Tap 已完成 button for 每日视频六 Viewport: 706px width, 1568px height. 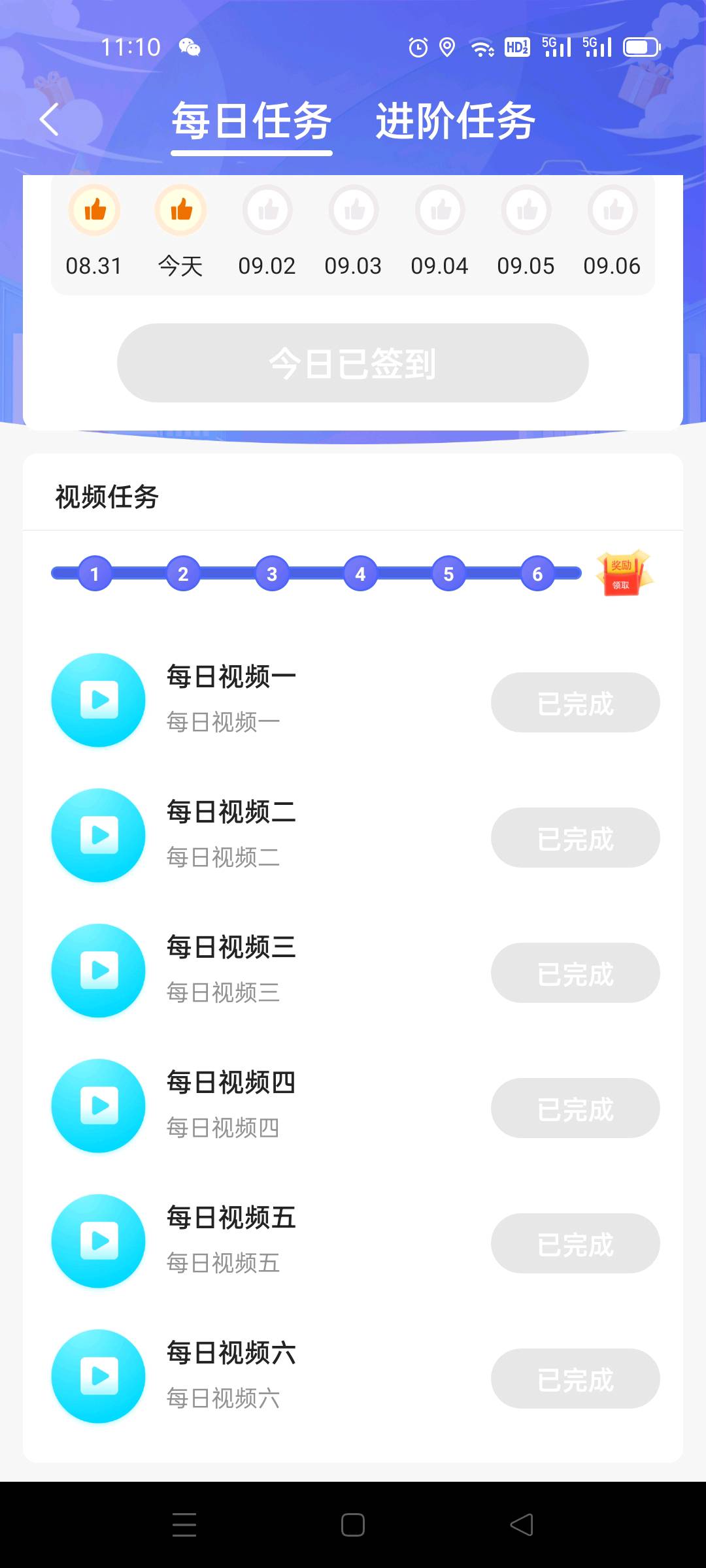point(575,1379)
